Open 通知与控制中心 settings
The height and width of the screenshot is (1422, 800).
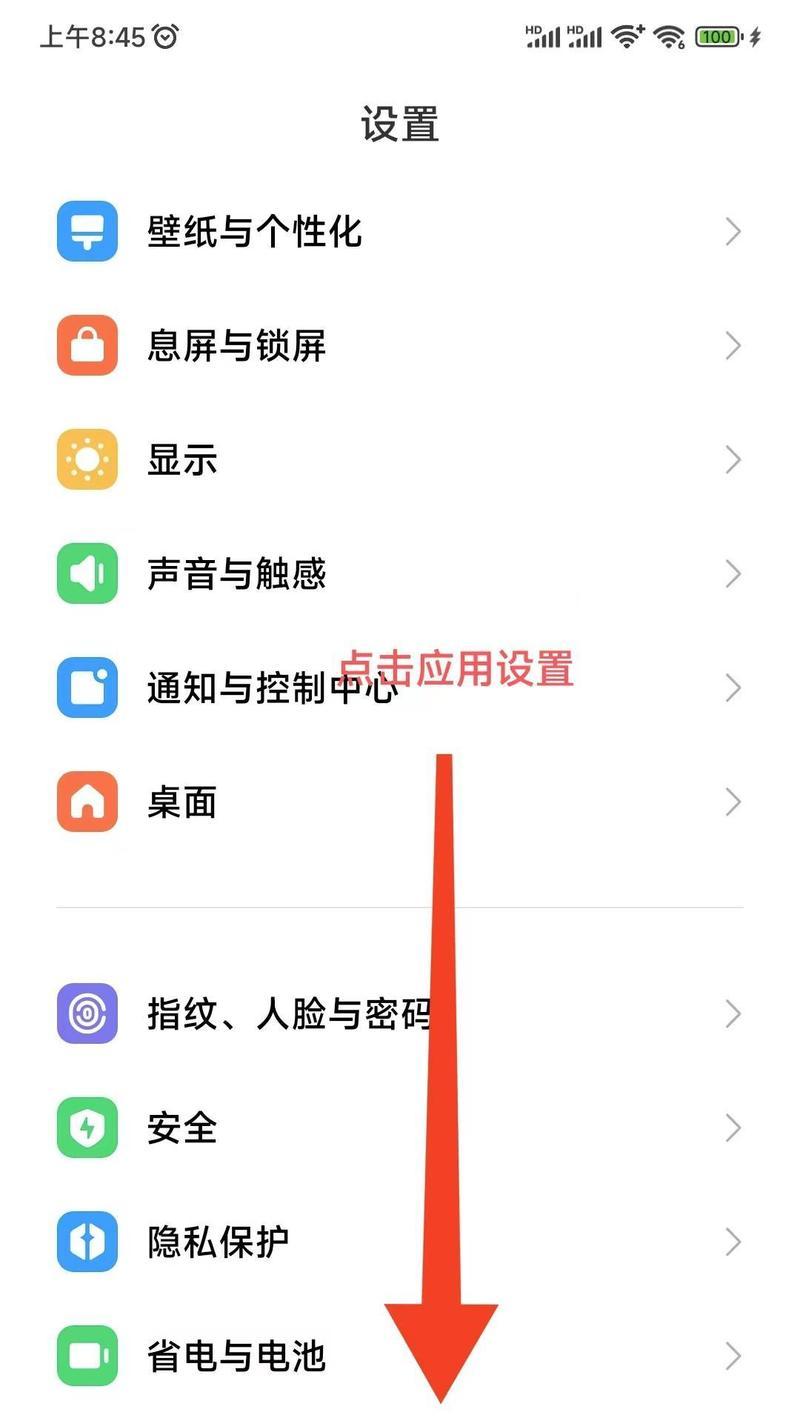pos(400,688)
